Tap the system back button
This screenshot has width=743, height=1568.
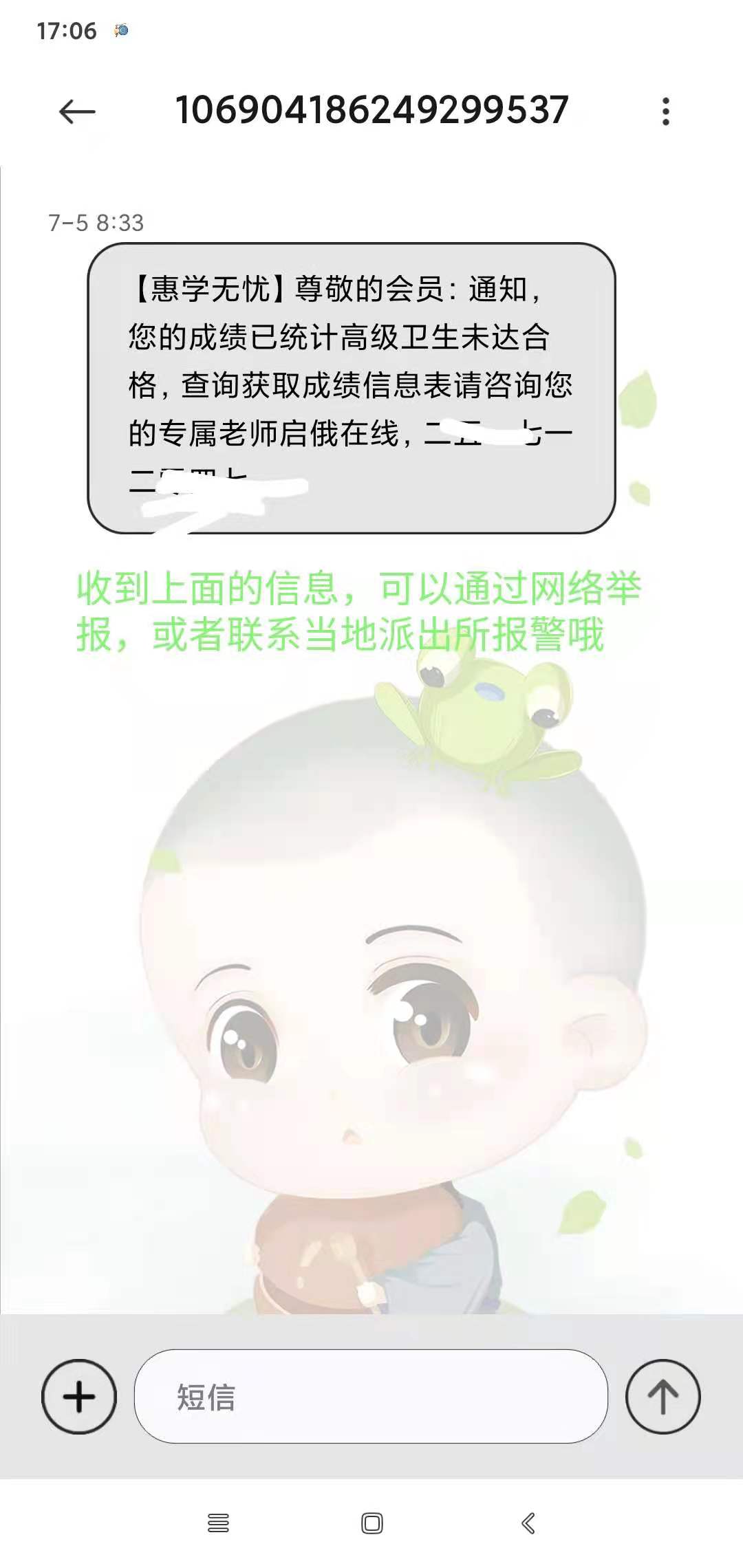pyautogui.click(x=528, y=1523)
